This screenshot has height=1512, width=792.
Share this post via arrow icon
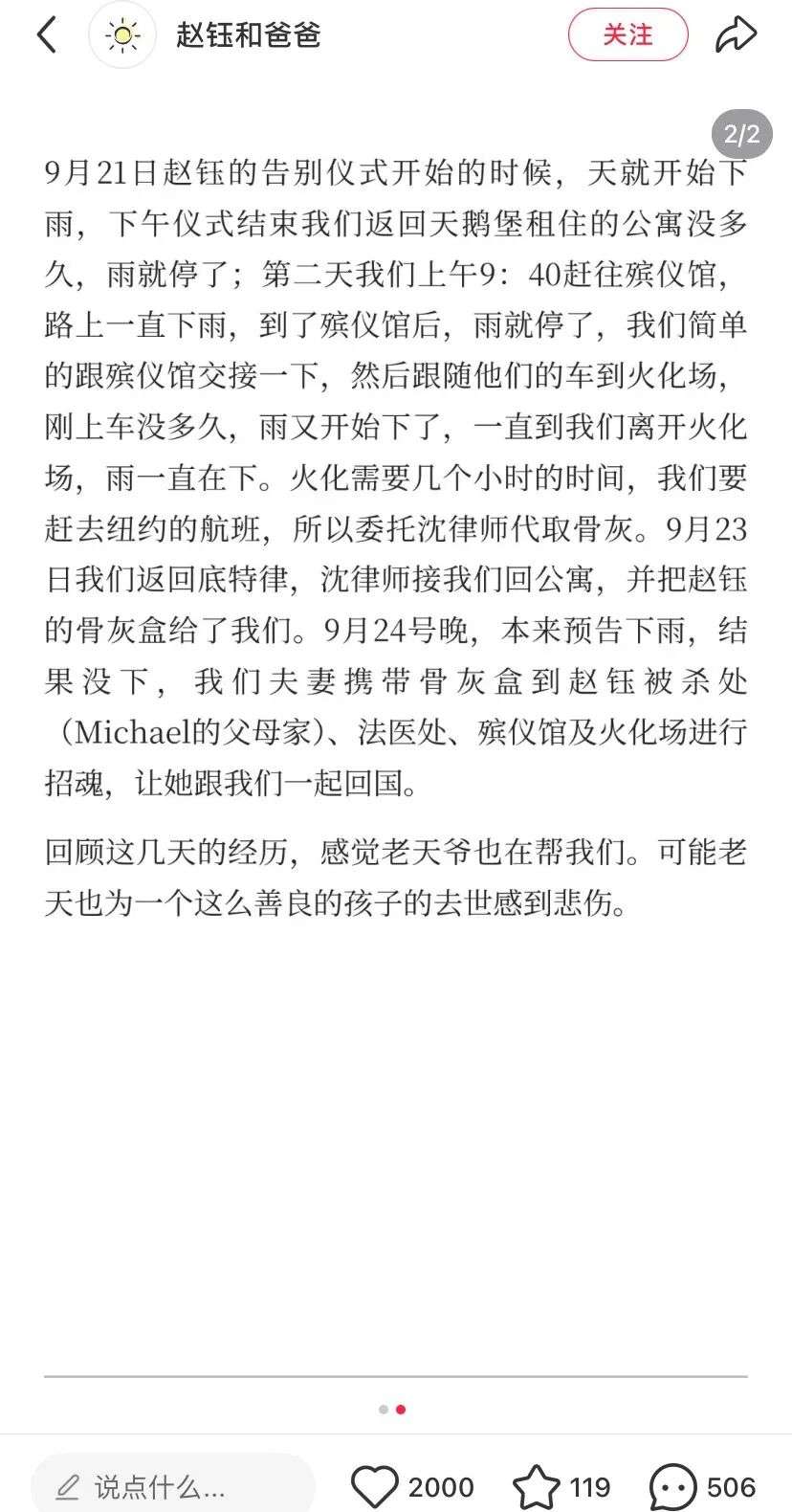[x=736, y=35]
